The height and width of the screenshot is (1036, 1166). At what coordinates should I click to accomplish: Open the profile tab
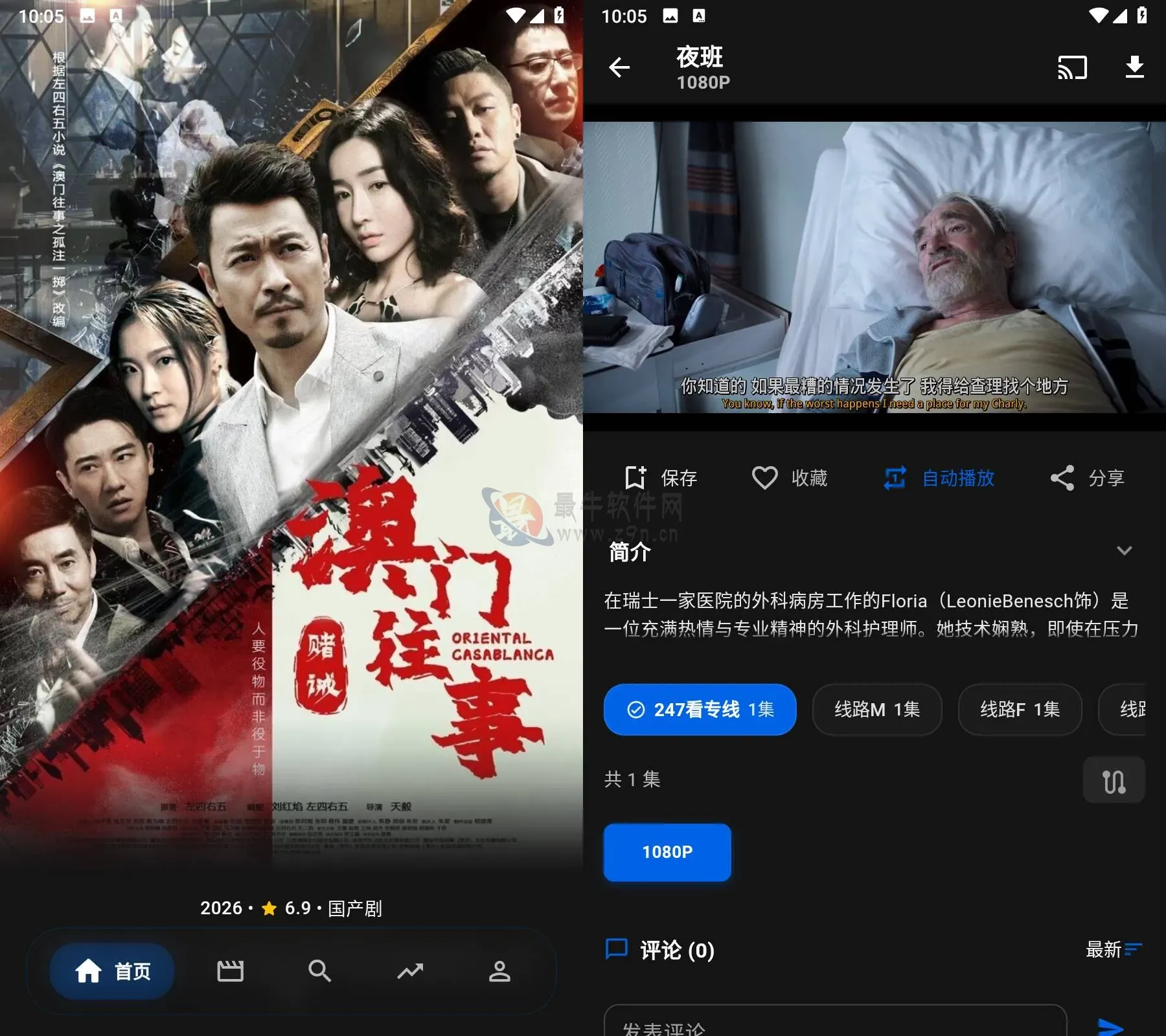tap(499, 971)
